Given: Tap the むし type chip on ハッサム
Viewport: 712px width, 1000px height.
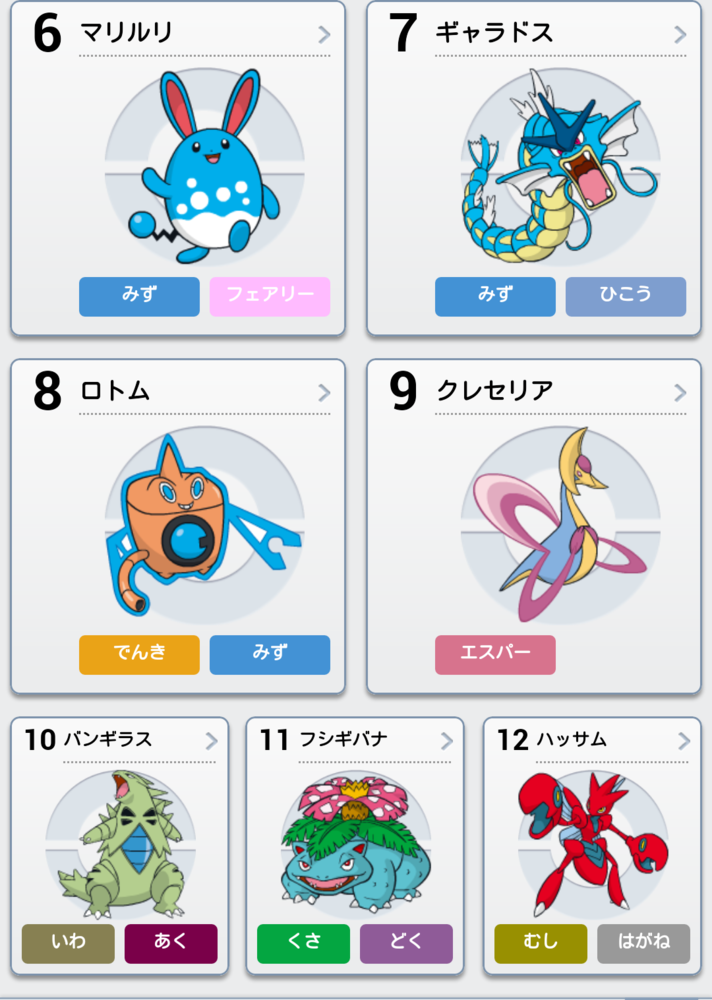Looking at the screenshot, I should [540, 943].
